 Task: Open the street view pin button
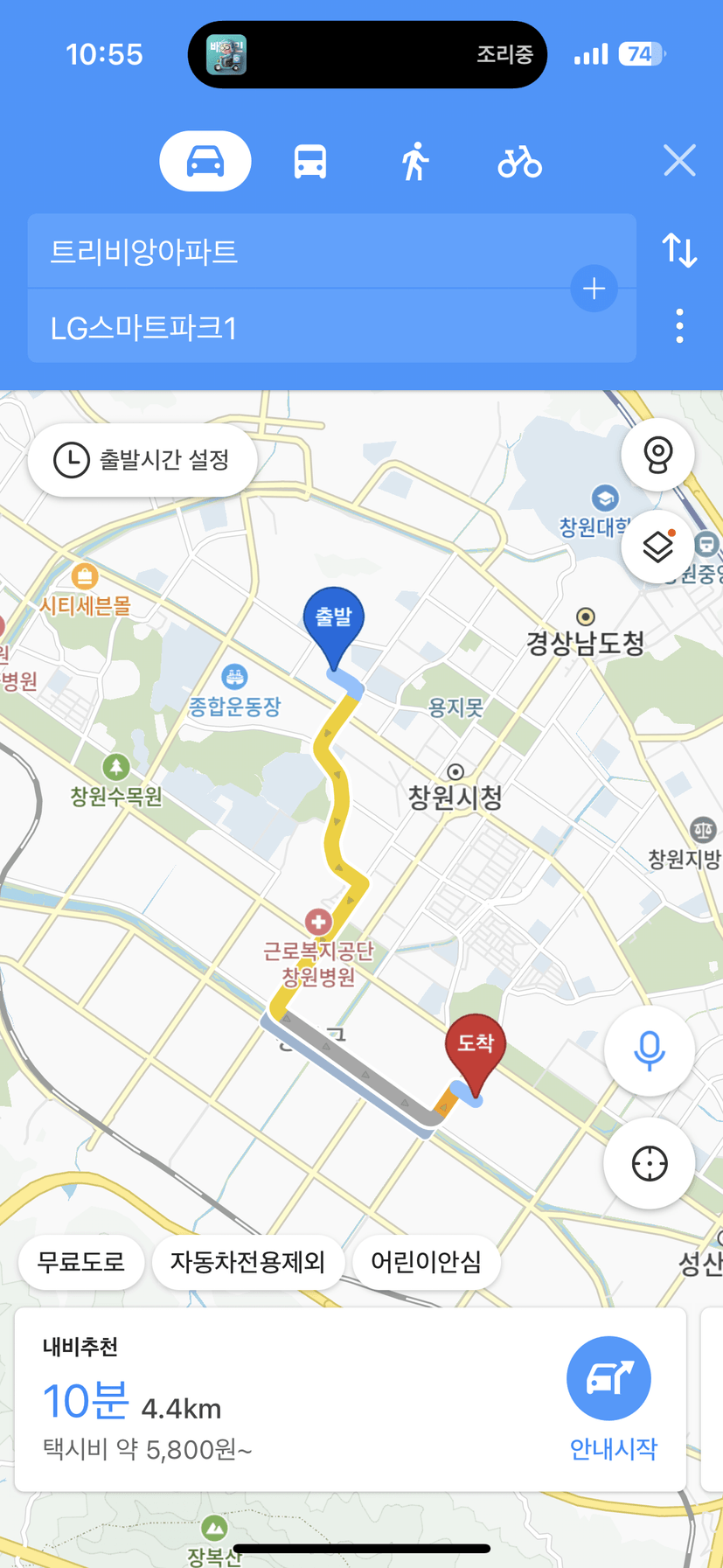[657, 454]
